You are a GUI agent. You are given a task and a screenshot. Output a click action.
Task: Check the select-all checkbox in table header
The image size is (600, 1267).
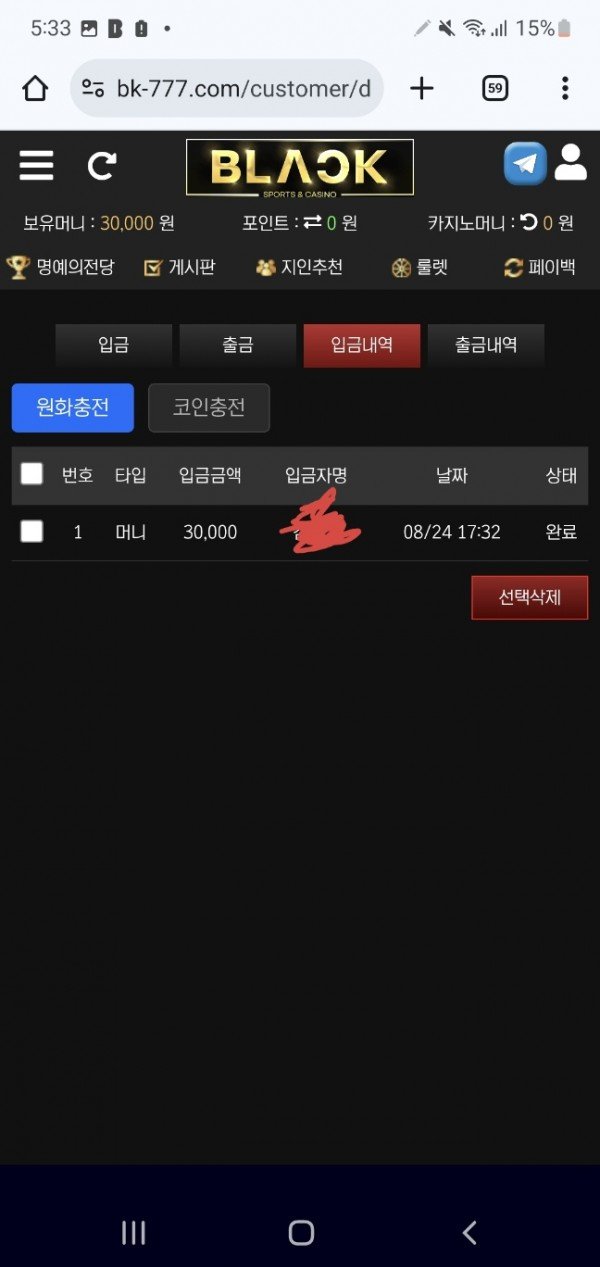point(32,474)
